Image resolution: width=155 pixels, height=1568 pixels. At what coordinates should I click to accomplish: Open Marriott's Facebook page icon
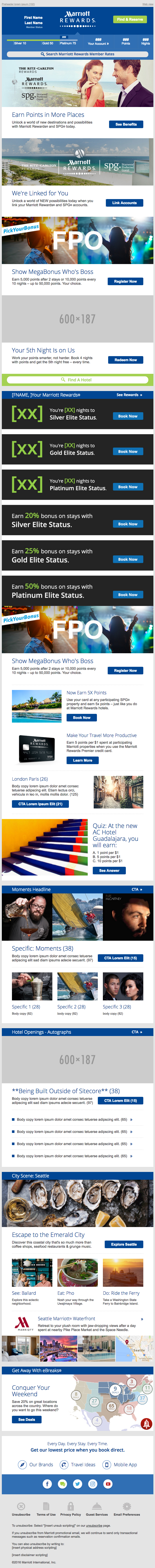47,1484
